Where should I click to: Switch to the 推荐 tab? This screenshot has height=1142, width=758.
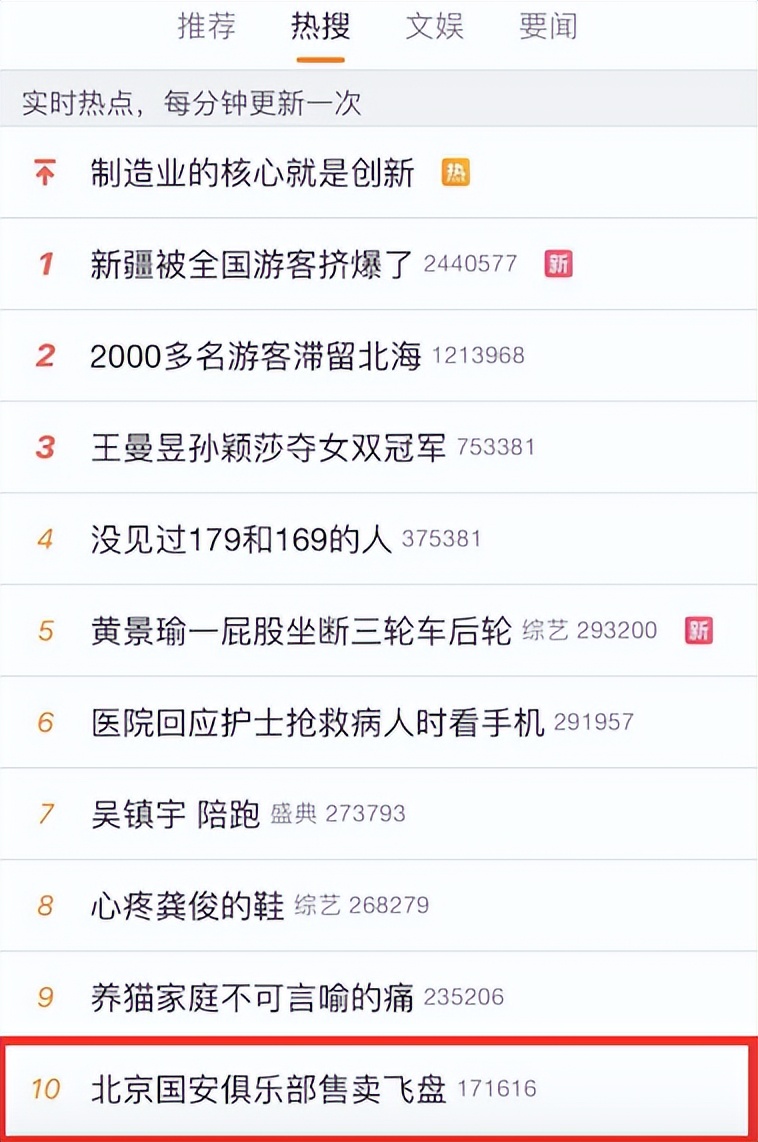click(x=207, y=27)
